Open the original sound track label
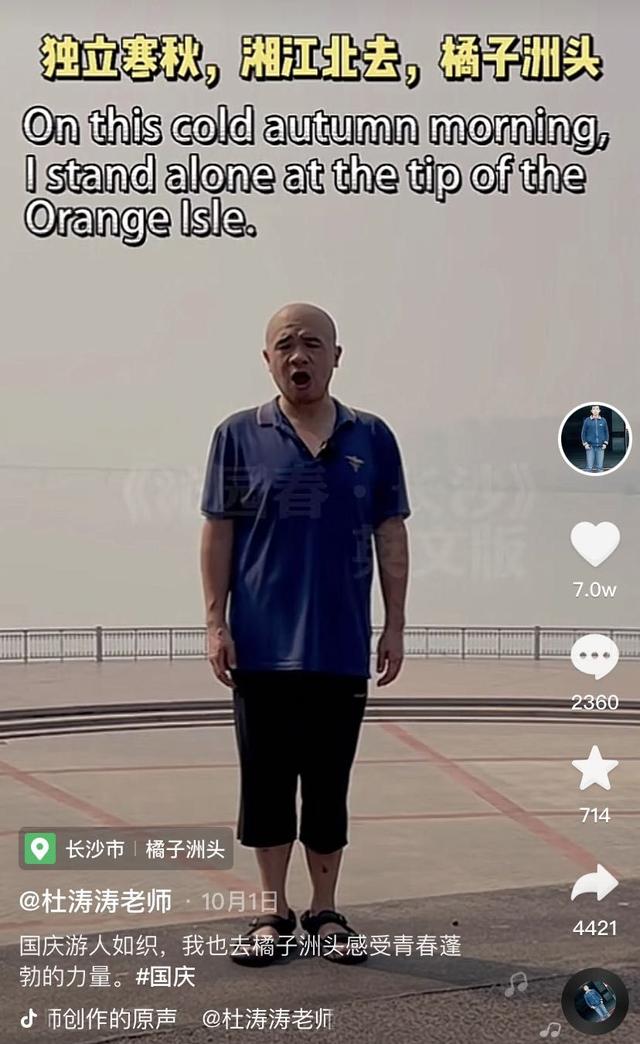 (x=176, y=1018)
